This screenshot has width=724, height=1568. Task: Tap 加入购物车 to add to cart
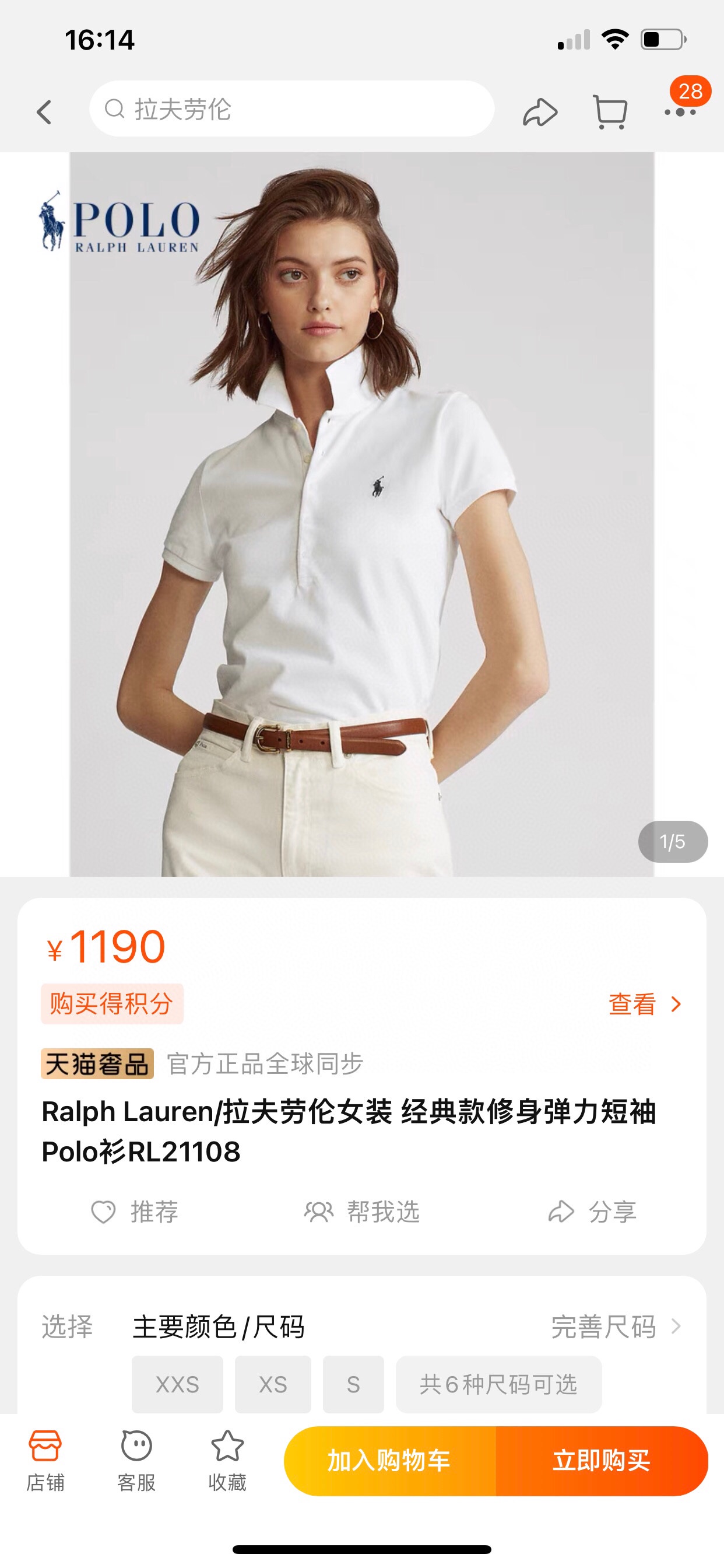pyautogui.click(x=389, y=1461)
